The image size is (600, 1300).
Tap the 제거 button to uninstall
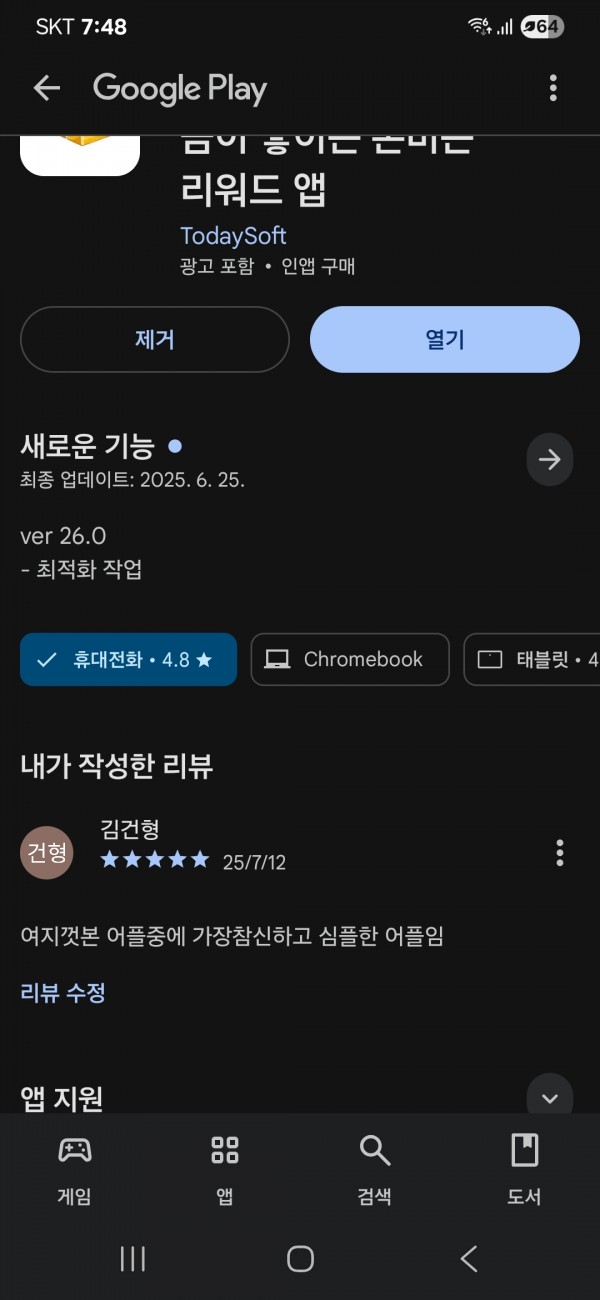pos(155,340)
